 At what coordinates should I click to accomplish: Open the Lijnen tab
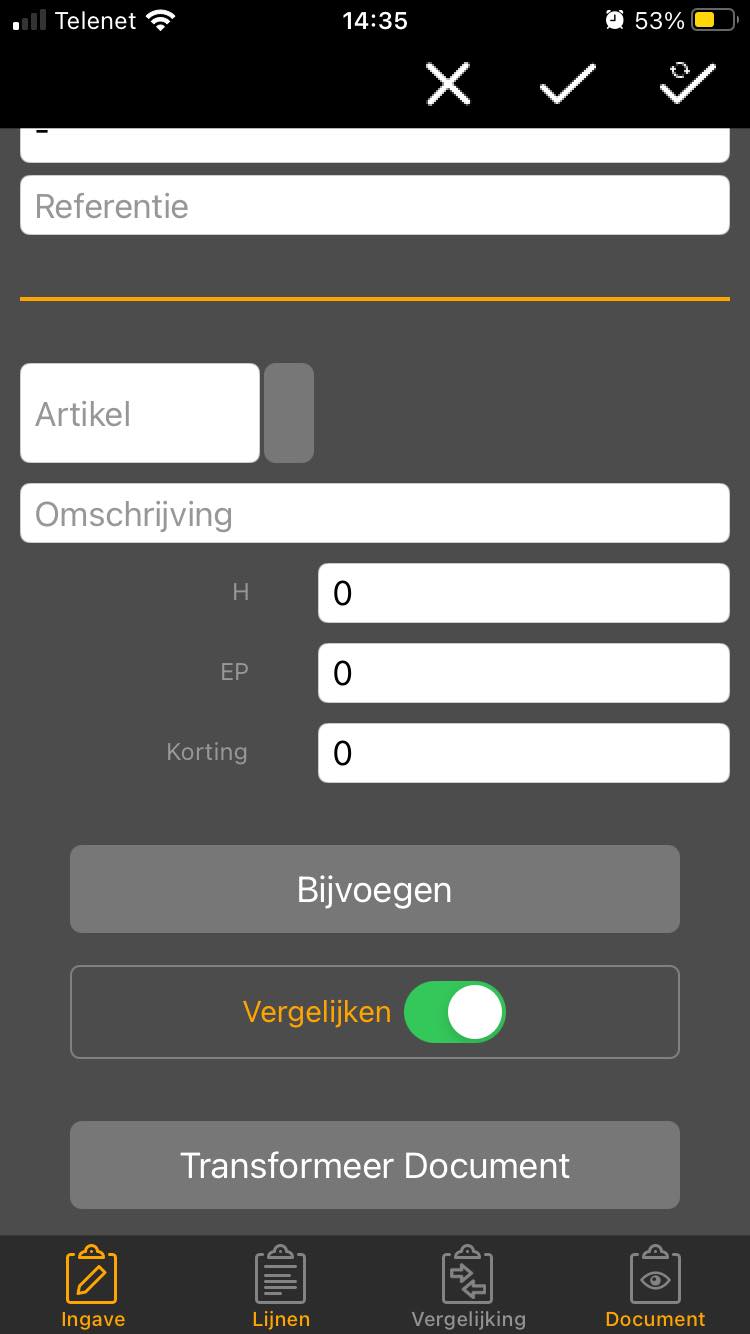[x=281, y=1288]
